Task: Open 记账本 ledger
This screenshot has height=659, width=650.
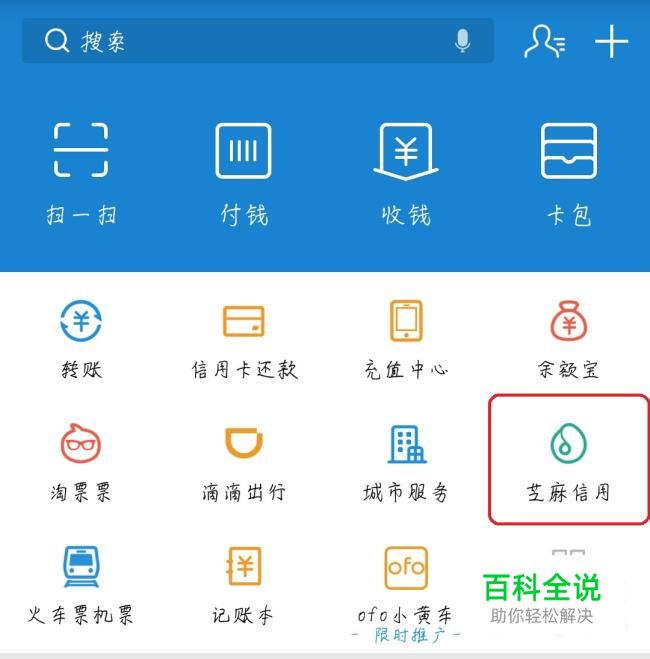Action: [244, 583]
